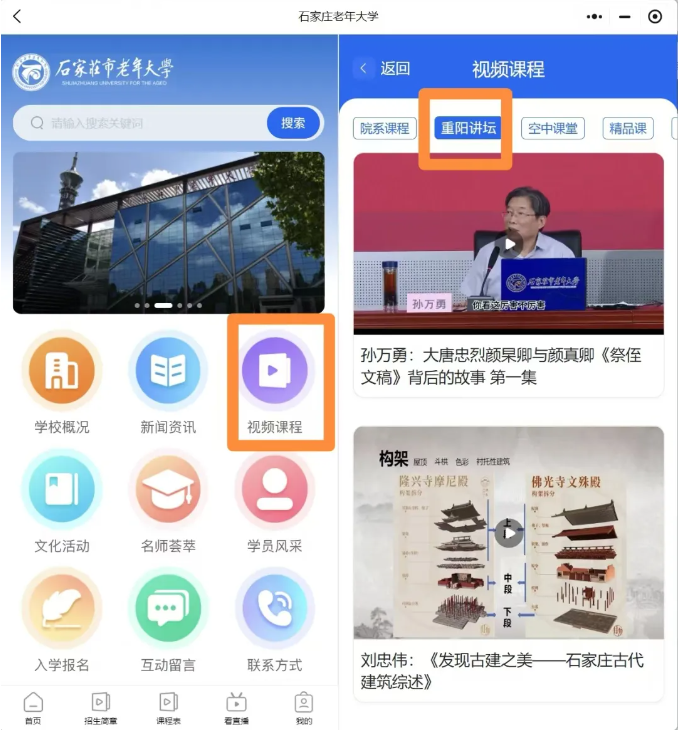Viewport: 678px width, 745px height.
Task: Open the campus building banner
Action: pyautogui.click(x=168, y=232)
